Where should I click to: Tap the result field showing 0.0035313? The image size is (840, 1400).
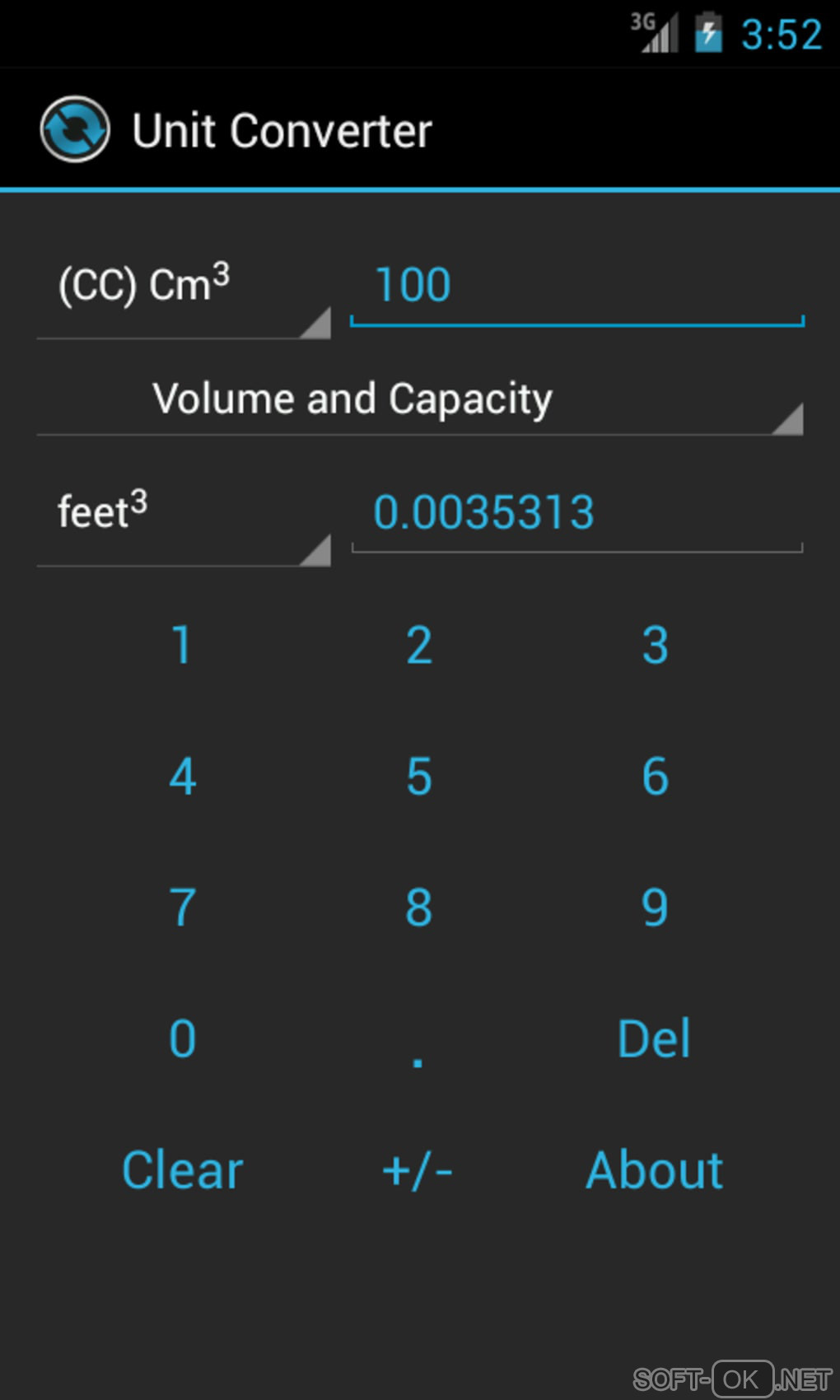(576, 513)
